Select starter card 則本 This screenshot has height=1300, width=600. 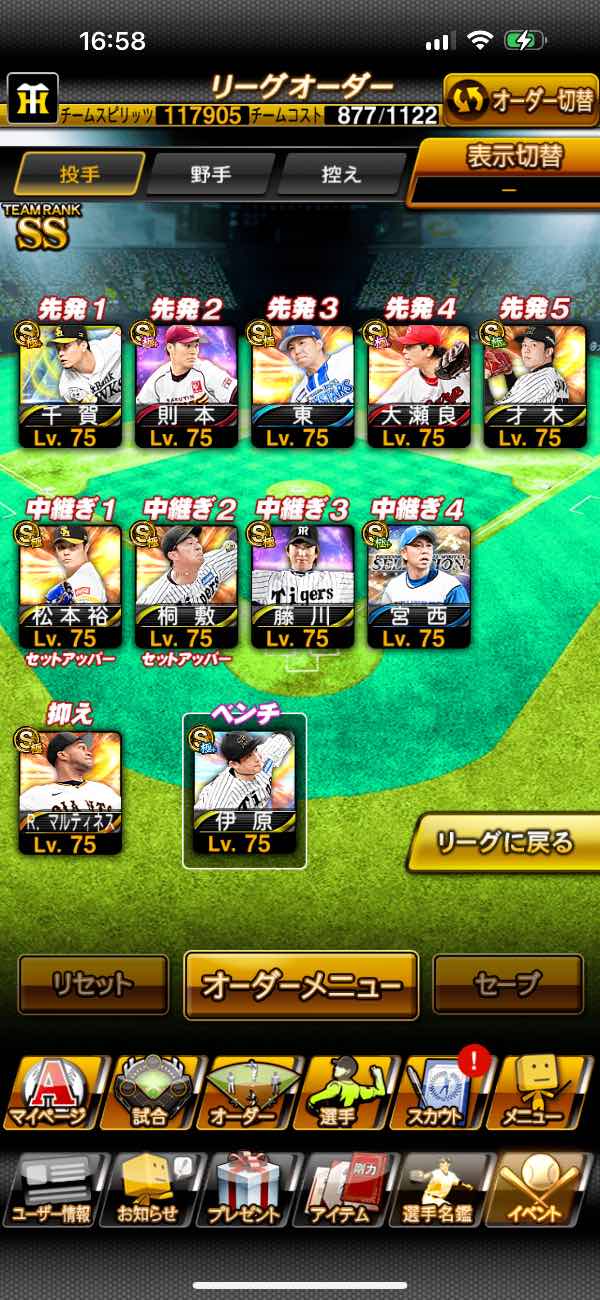tap(186, 386)
